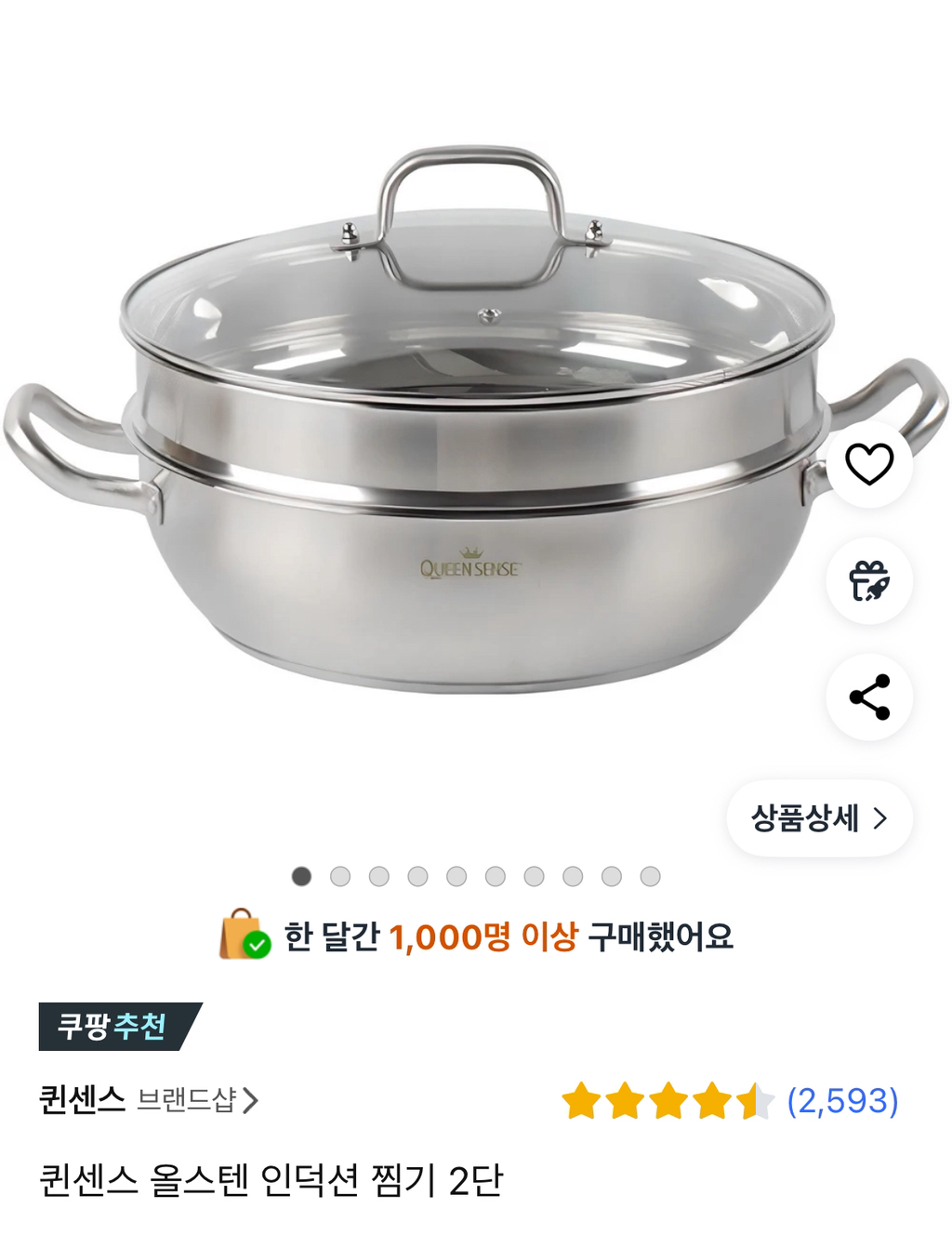Image resolution: width=952 pixels, height=1248 pixels.
Task: Open the 2,593 reviews
Action: [x=841, y=1101]
